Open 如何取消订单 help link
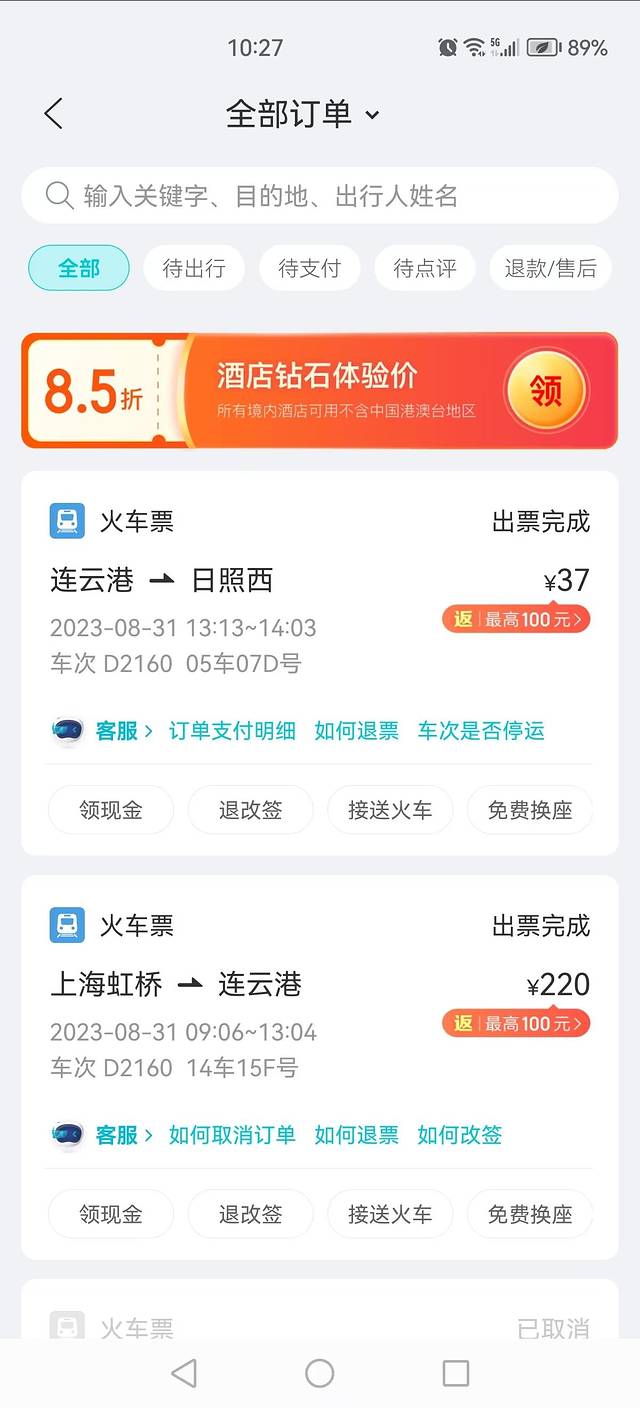This screenshot has height=1408, width=640. [x=232, y=1135]
